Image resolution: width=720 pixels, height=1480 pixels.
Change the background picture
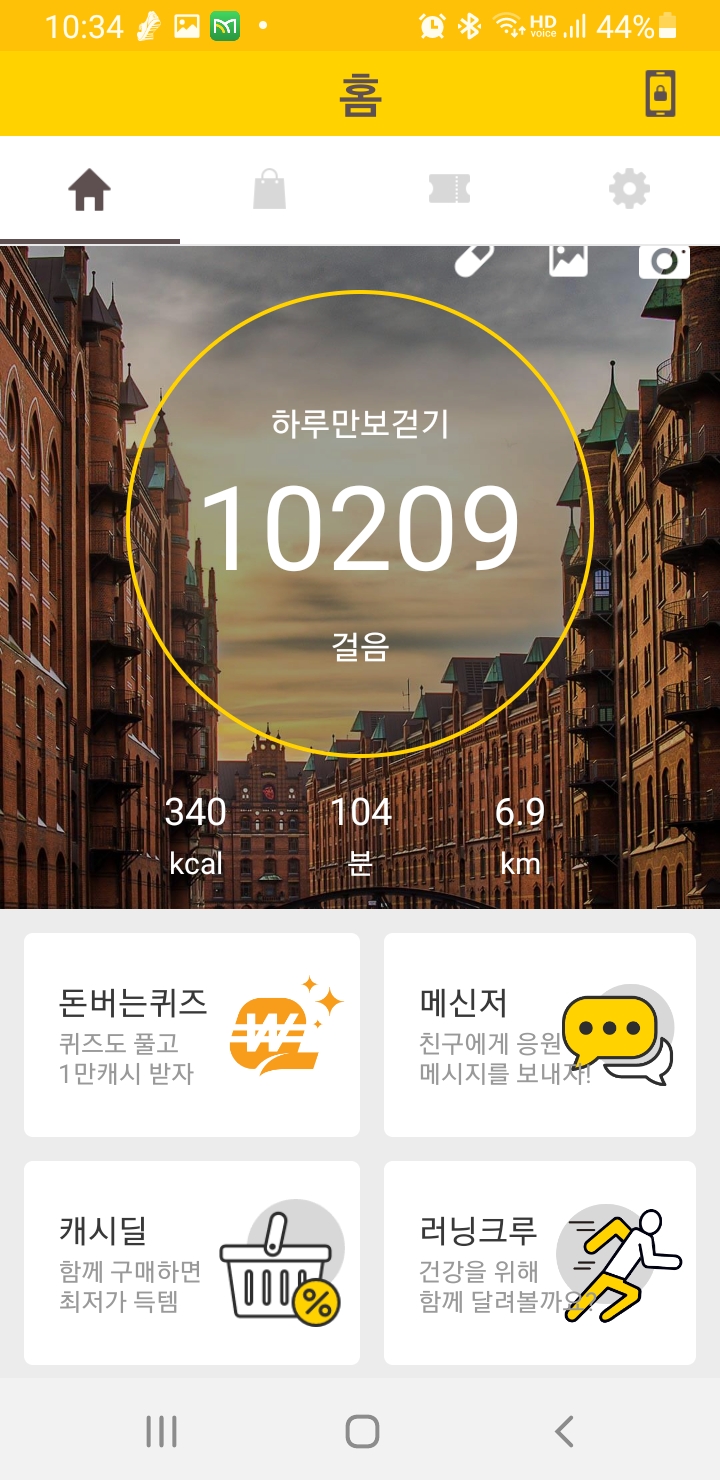coord(568,260)
